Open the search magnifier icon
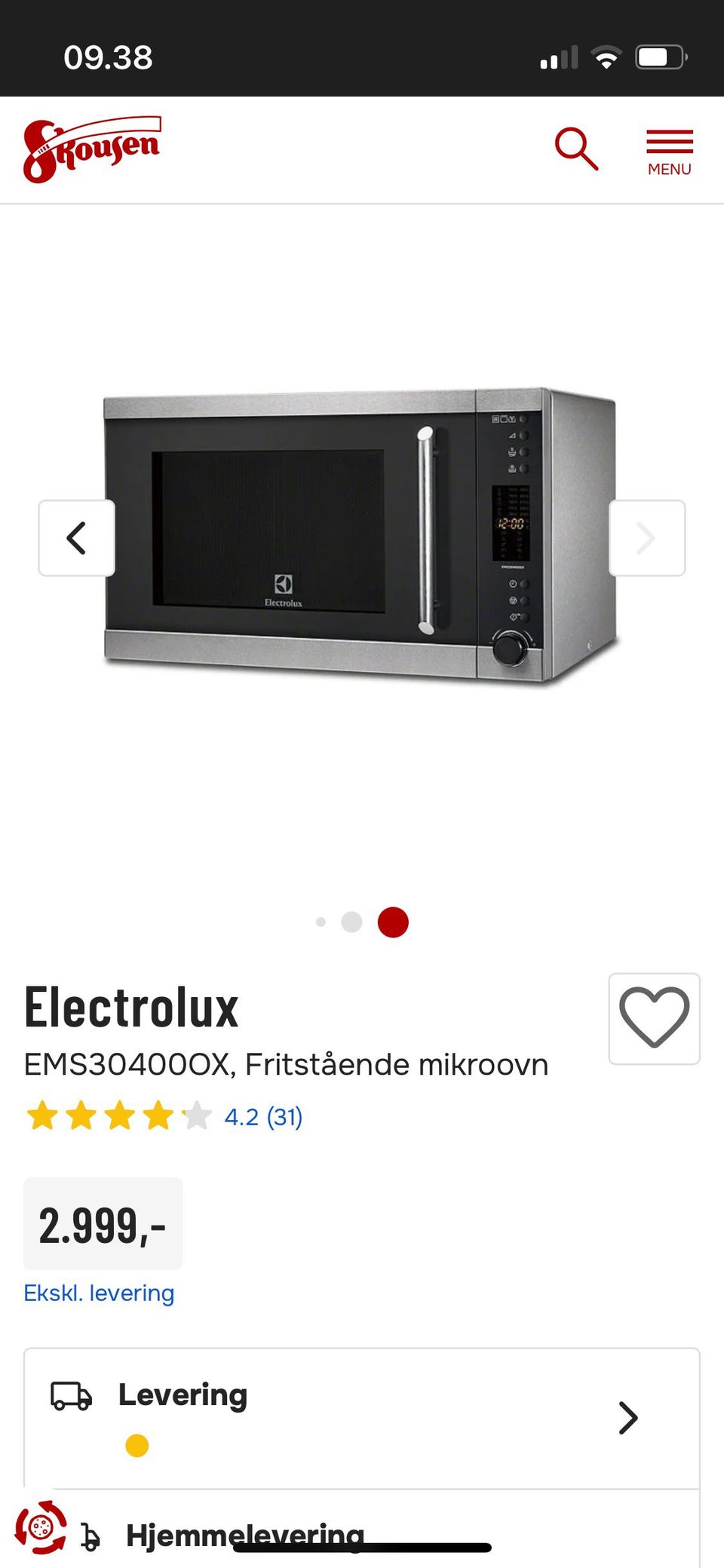 [x=576, y=149]
